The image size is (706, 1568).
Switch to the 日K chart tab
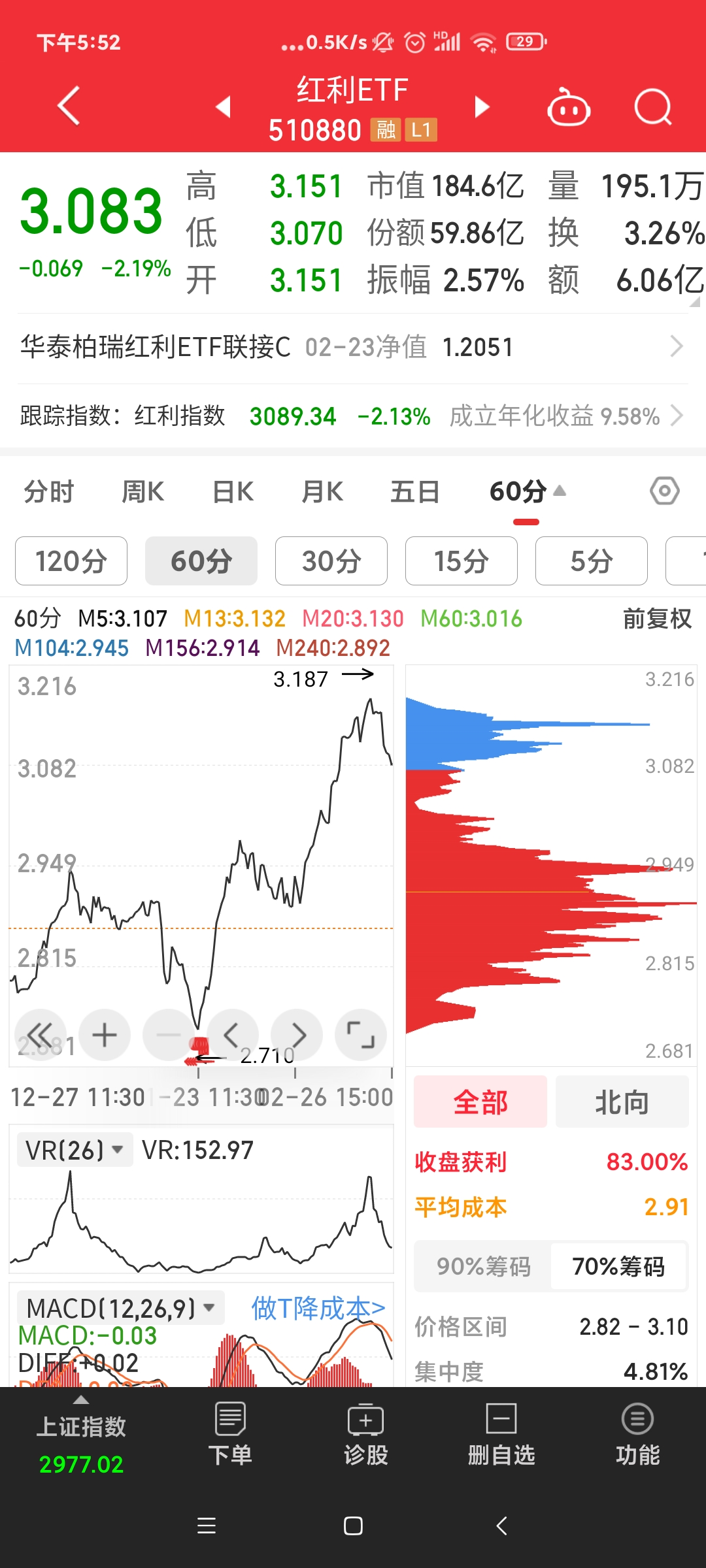tap(233, 492)
